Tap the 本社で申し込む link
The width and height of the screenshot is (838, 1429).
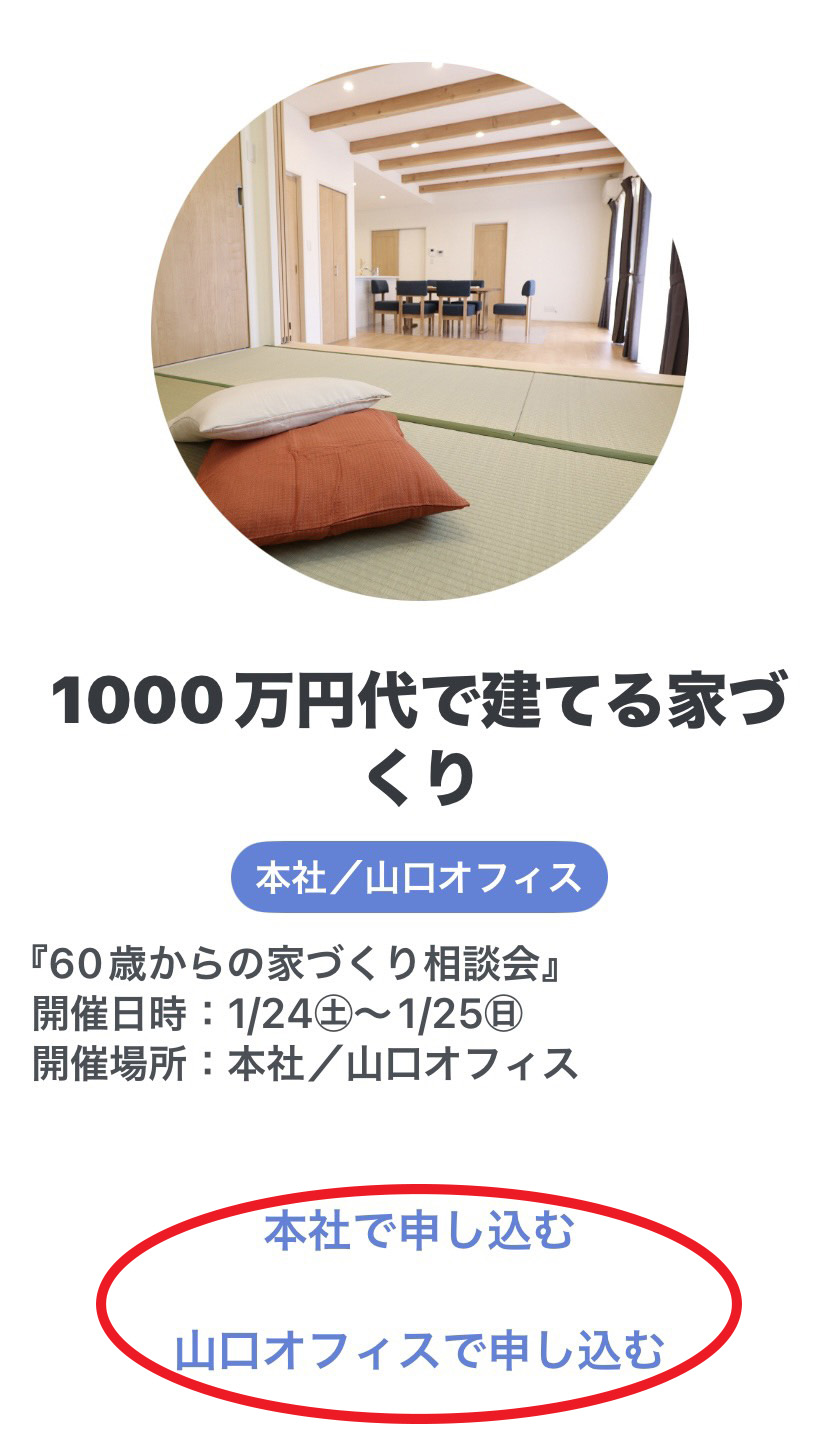click(419, 1230)
